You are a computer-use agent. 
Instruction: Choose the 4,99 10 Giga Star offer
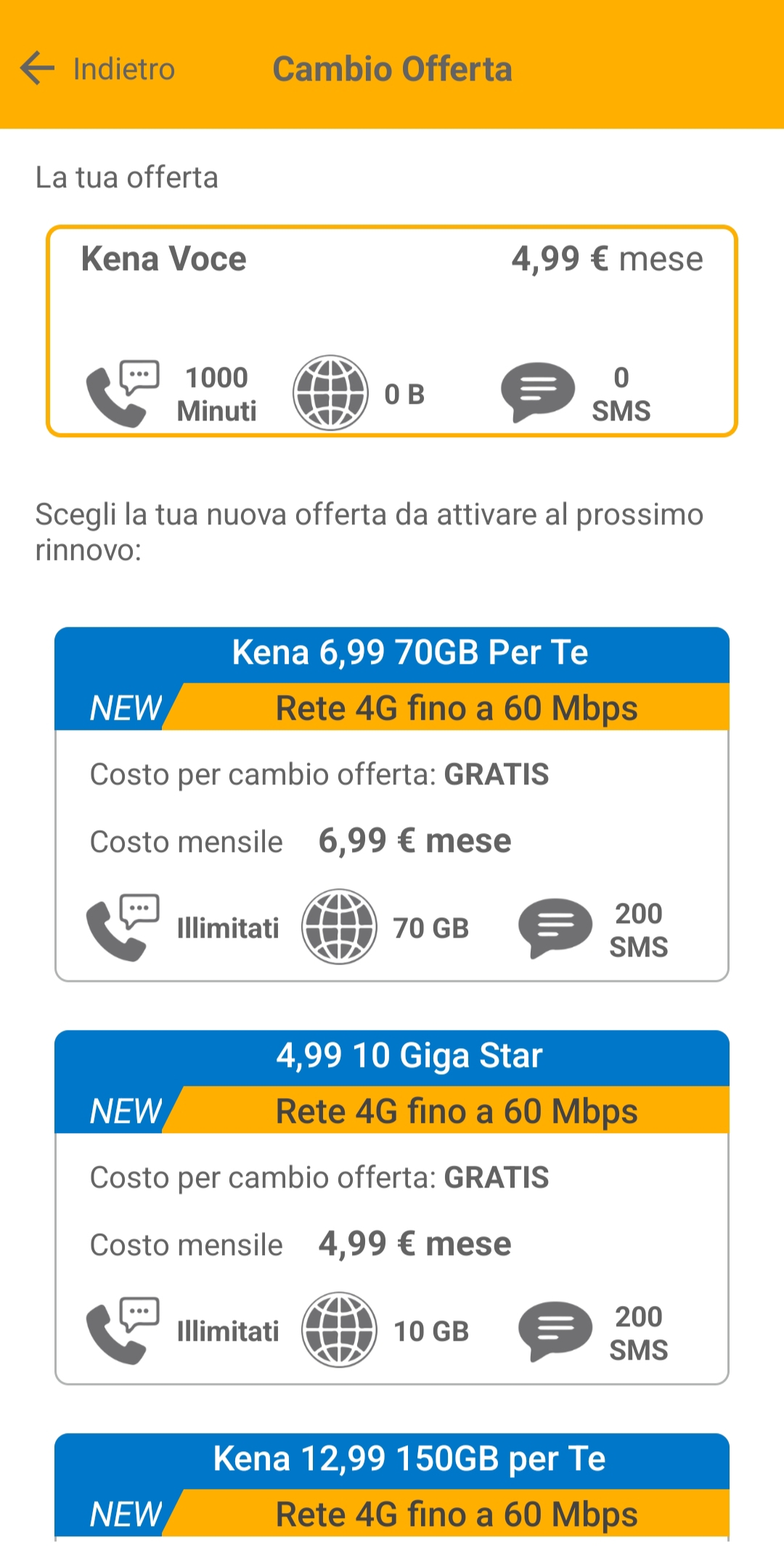point(392,1206)
